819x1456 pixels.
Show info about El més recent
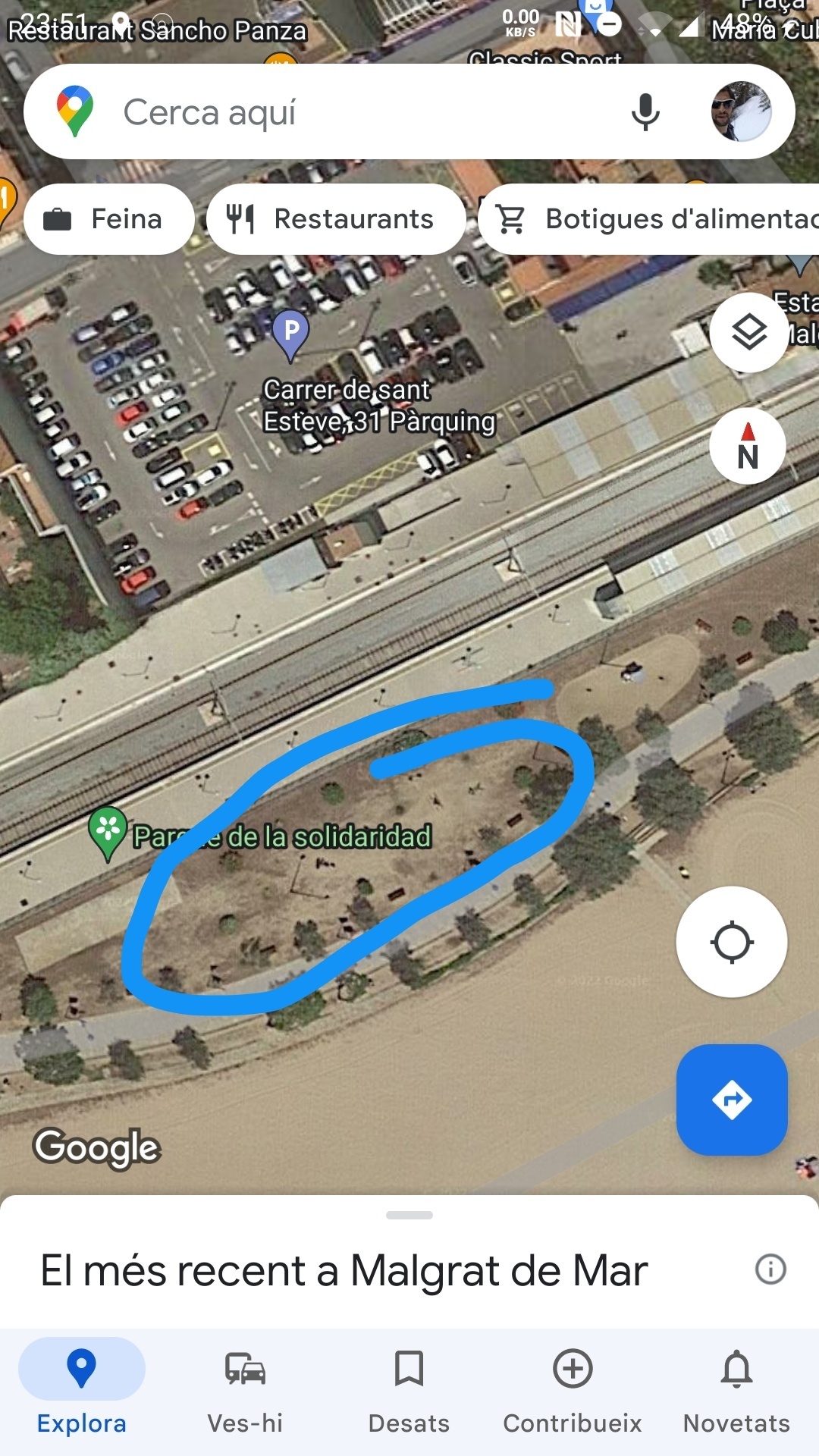tap(770, 1269)
